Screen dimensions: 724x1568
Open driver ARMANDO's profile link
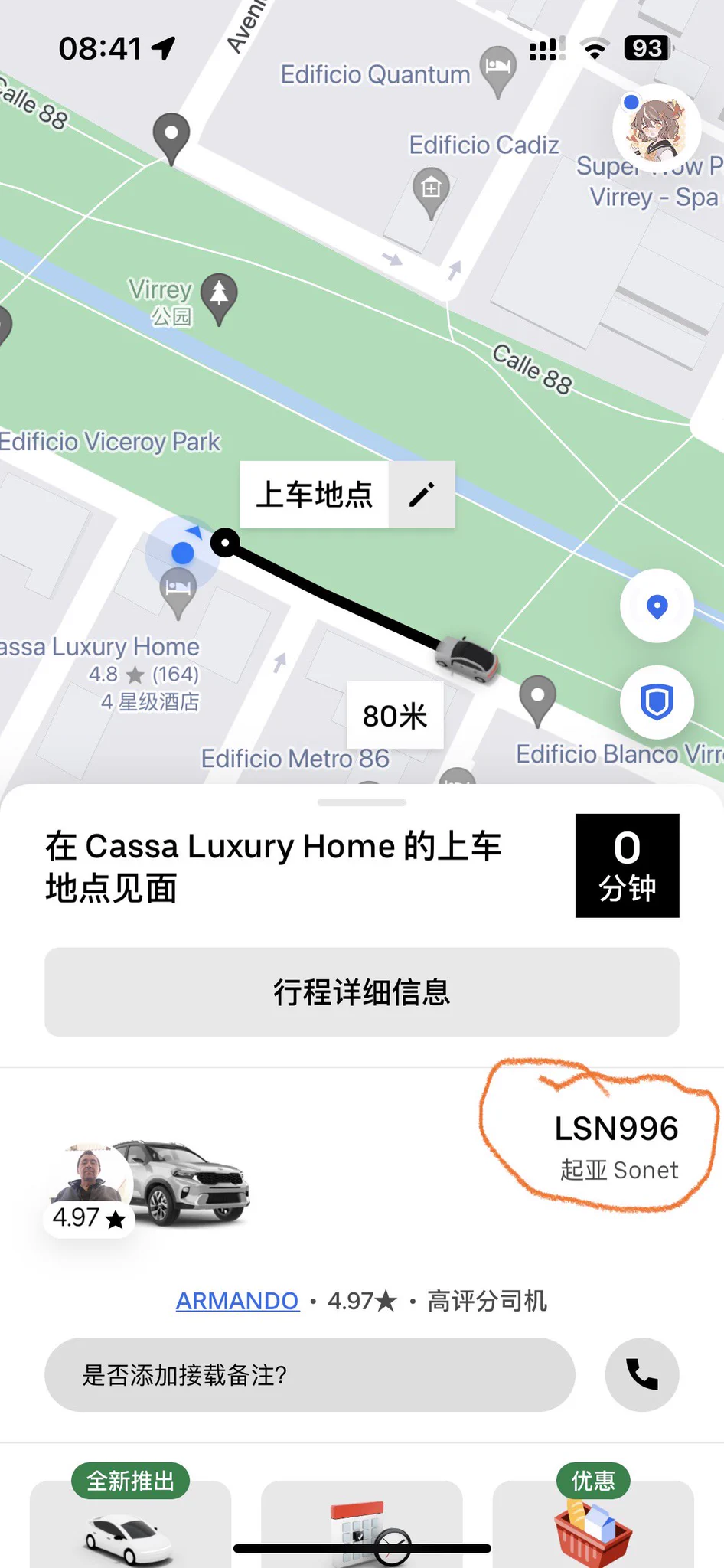[x=237, y=1301]
